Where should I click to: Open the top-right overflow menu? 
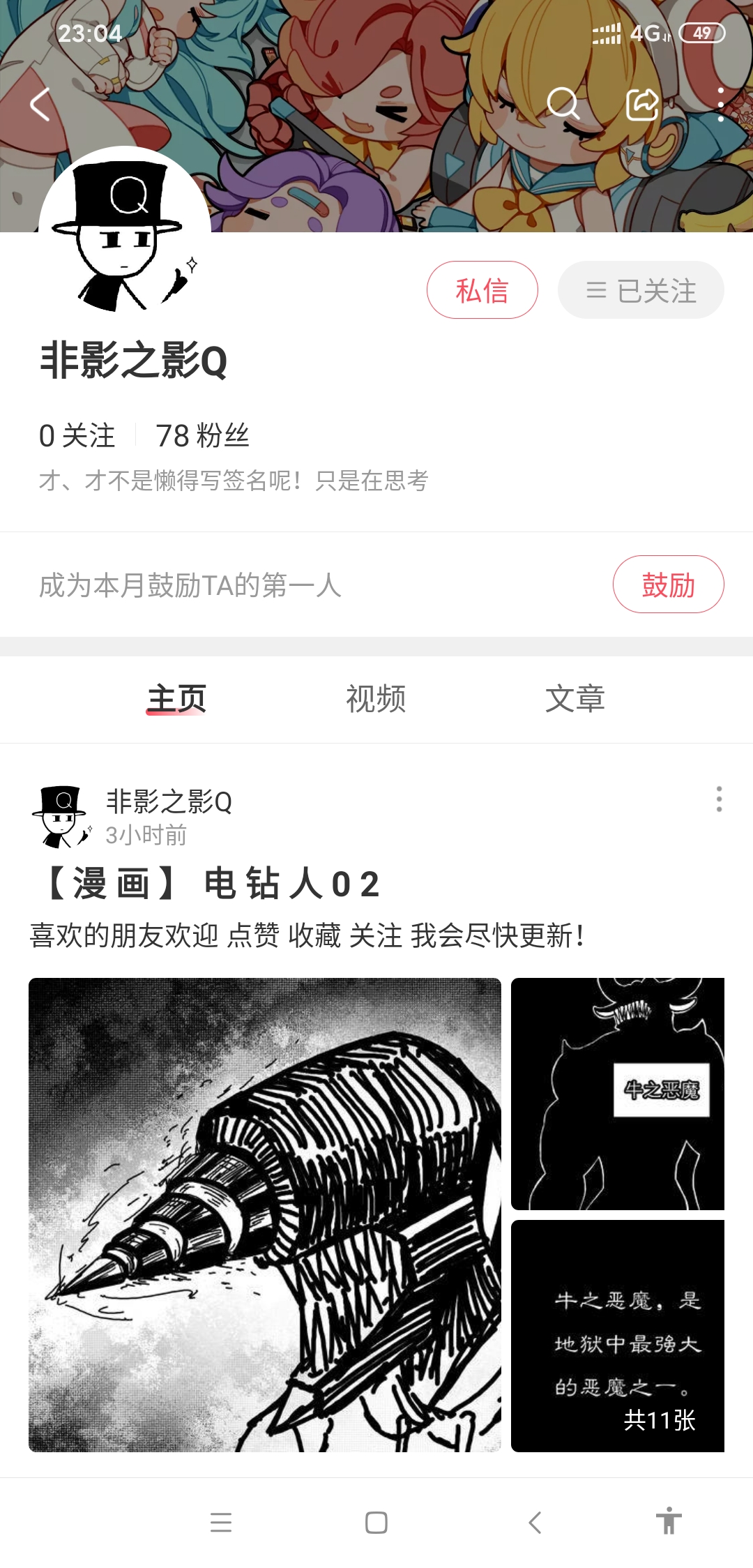tap(720, 105)
